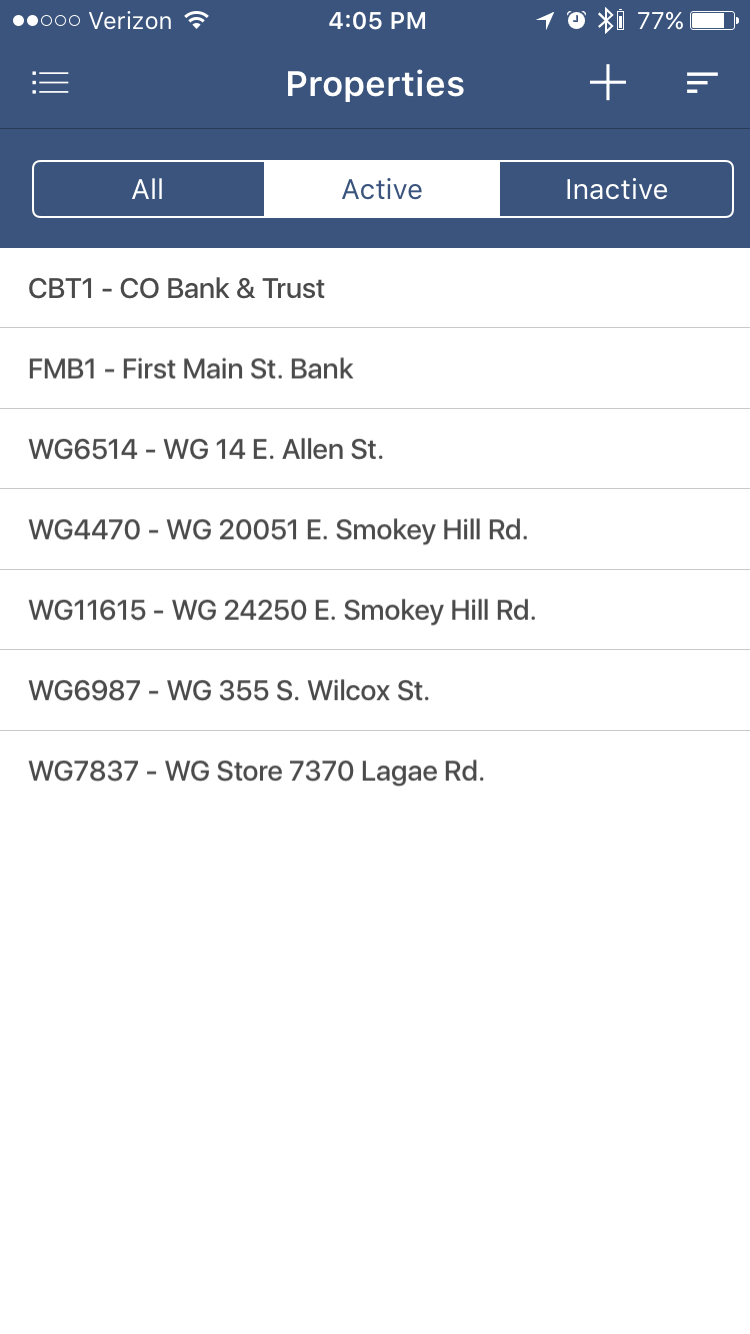750x1334 pixels.
Task: Select WG11615 - WG 24250 E. Smokey Hill Rd.
Action: pos(375,610)
